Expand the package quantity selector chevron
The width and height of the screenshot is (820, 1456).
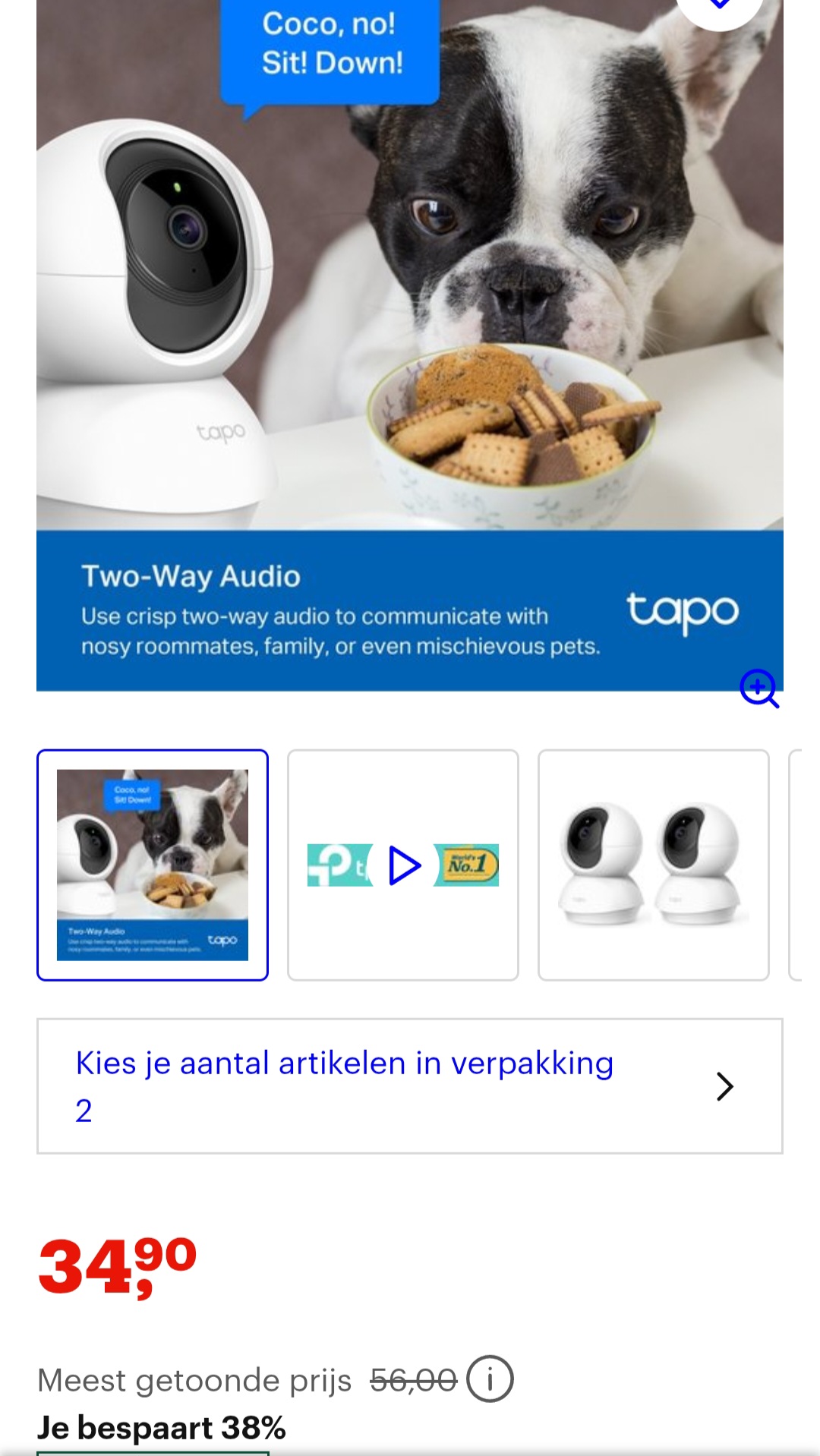pos(724,1086)
